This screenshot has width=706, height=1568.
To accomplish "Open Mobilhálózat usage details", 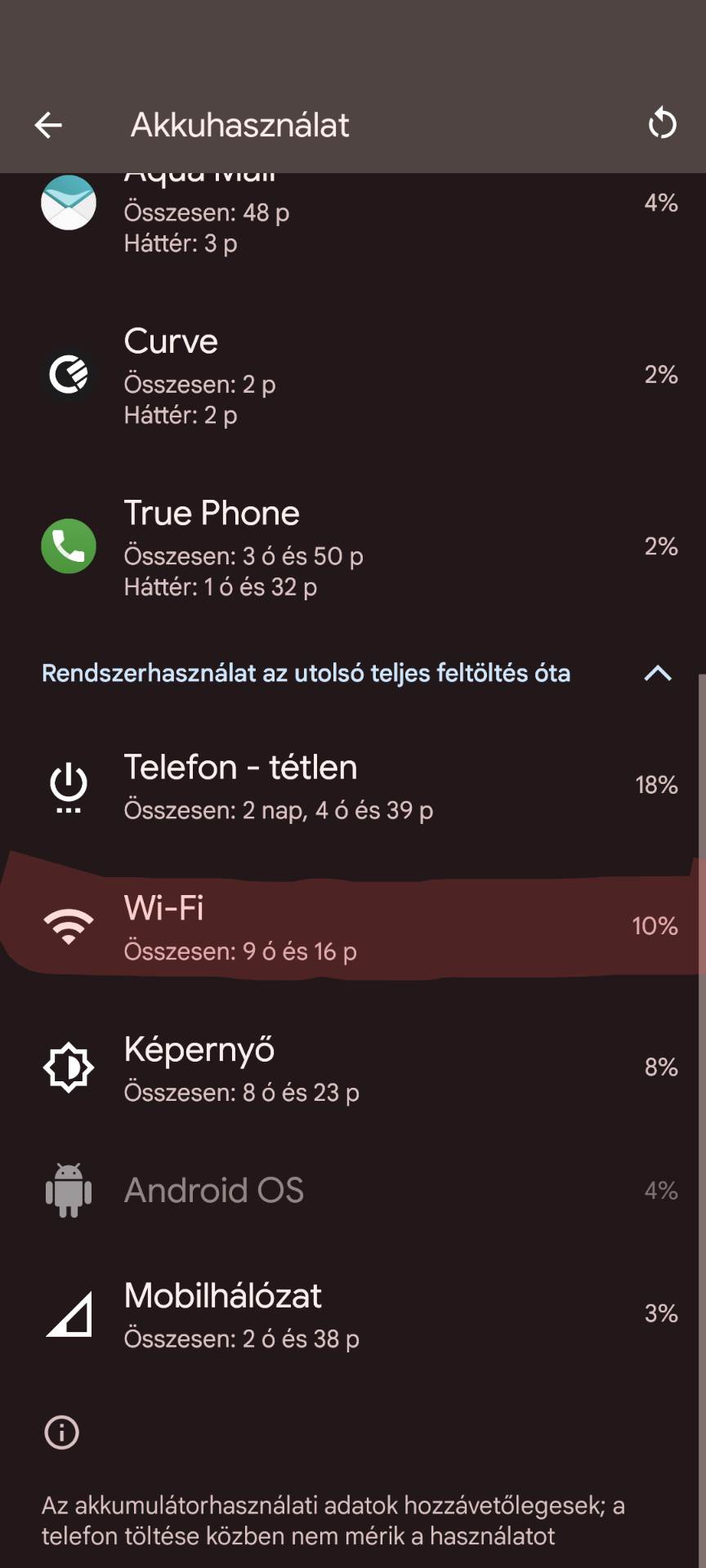I will pos(353,1314).
